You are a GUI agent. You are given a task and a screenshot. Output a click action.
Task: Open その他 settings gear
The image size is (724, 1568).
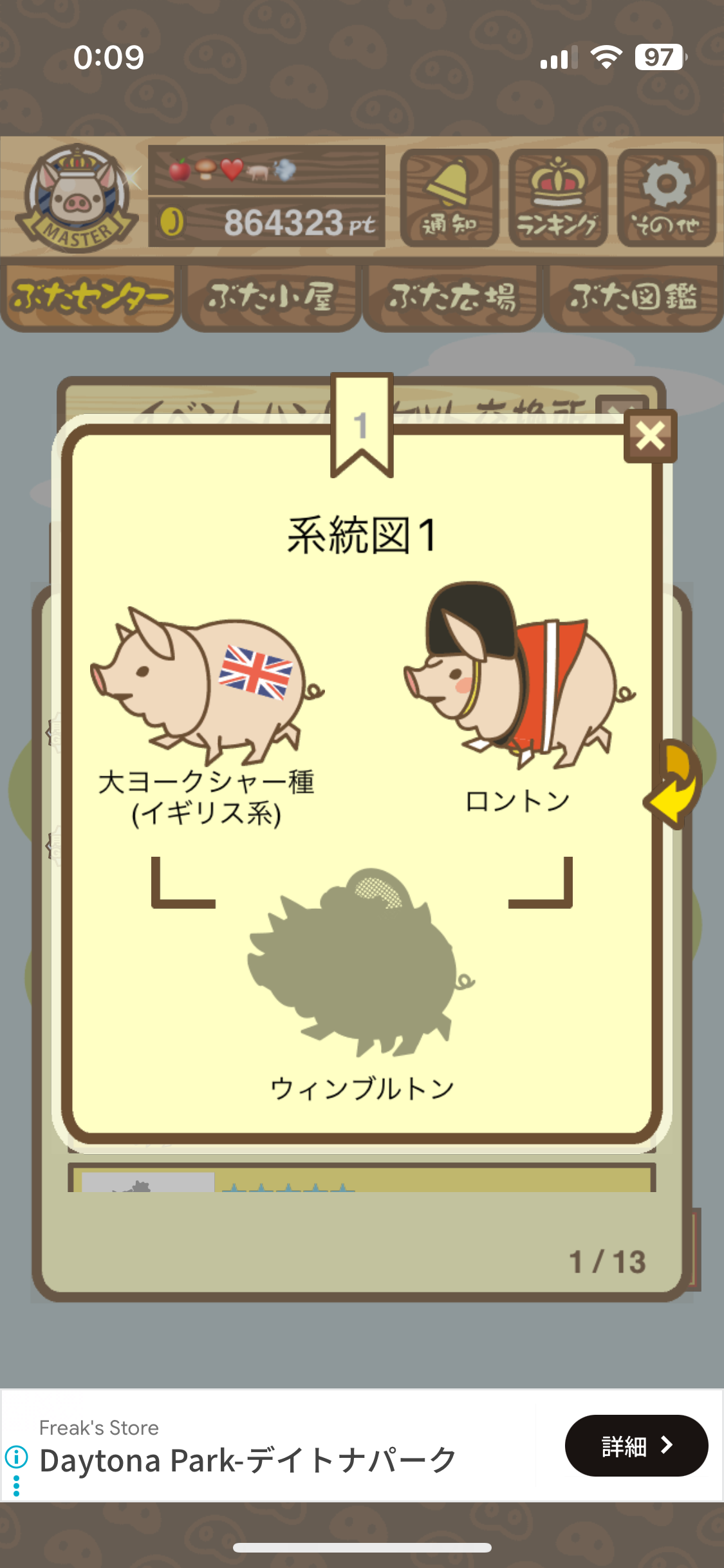(x=666, y=198)
